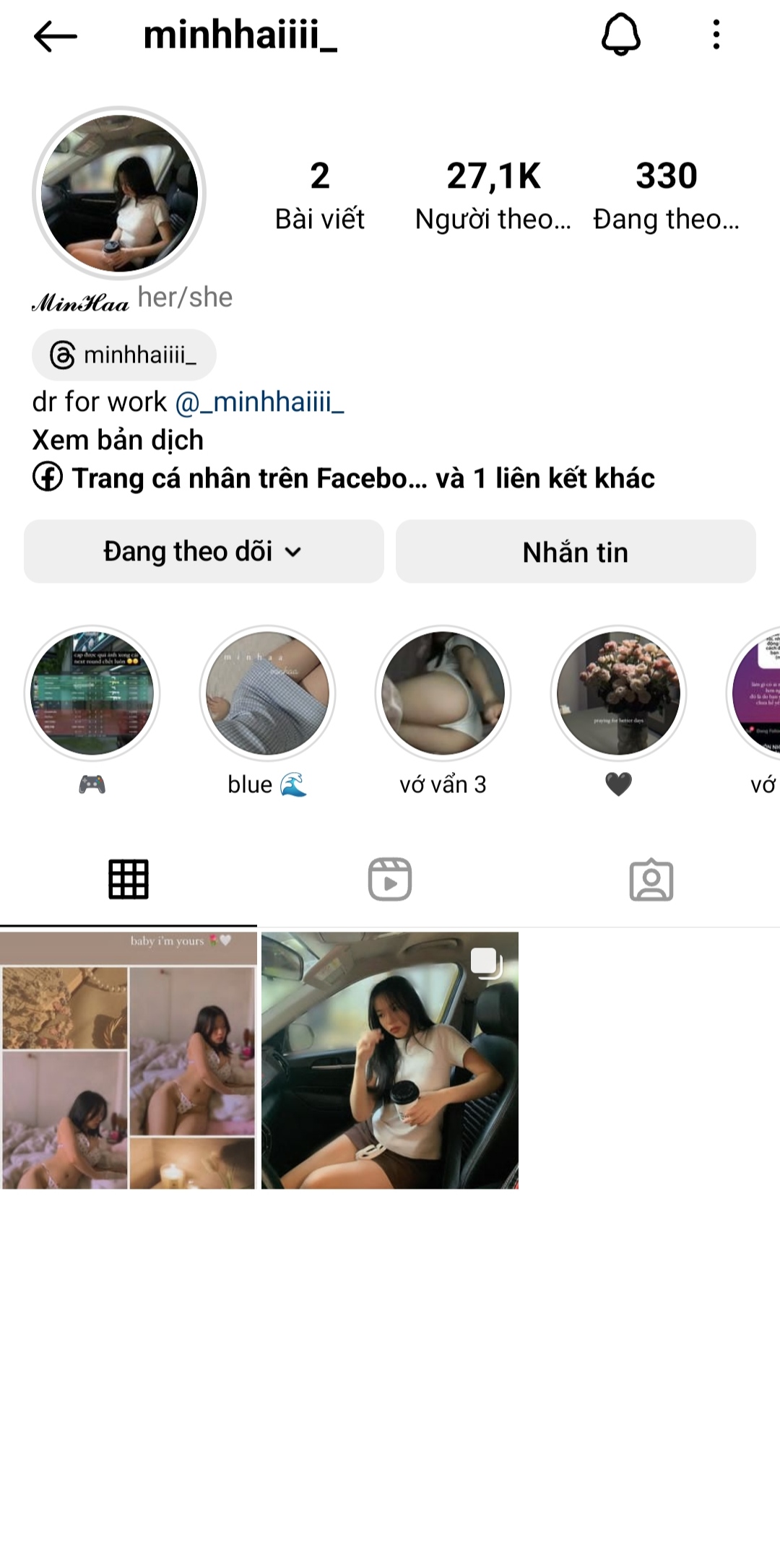
Task: Expand the Đang theo dõi dropdown
Action: click(x=204, y=552)
